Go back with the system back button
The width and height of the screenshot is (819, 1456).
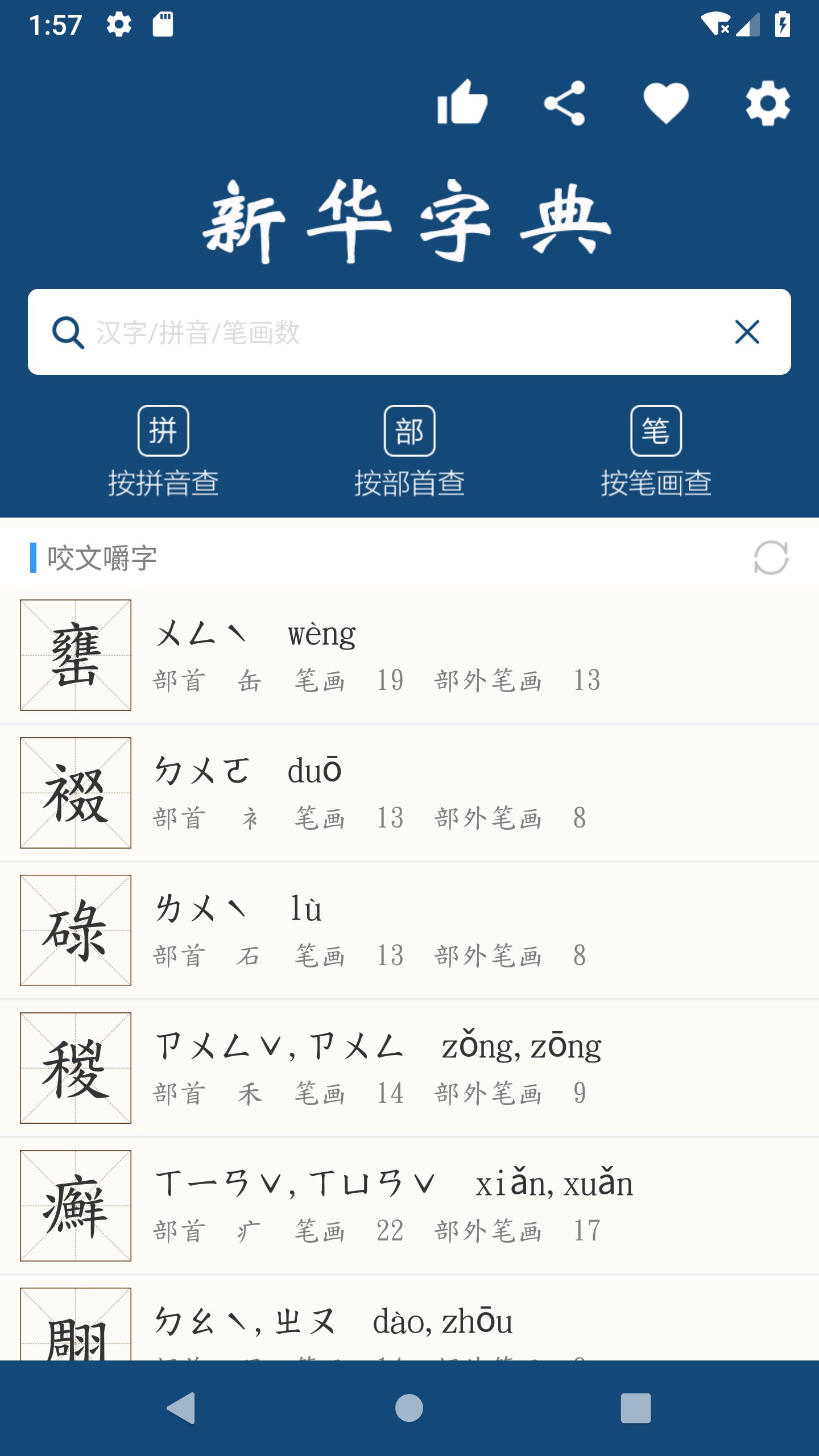[181, 1408]
